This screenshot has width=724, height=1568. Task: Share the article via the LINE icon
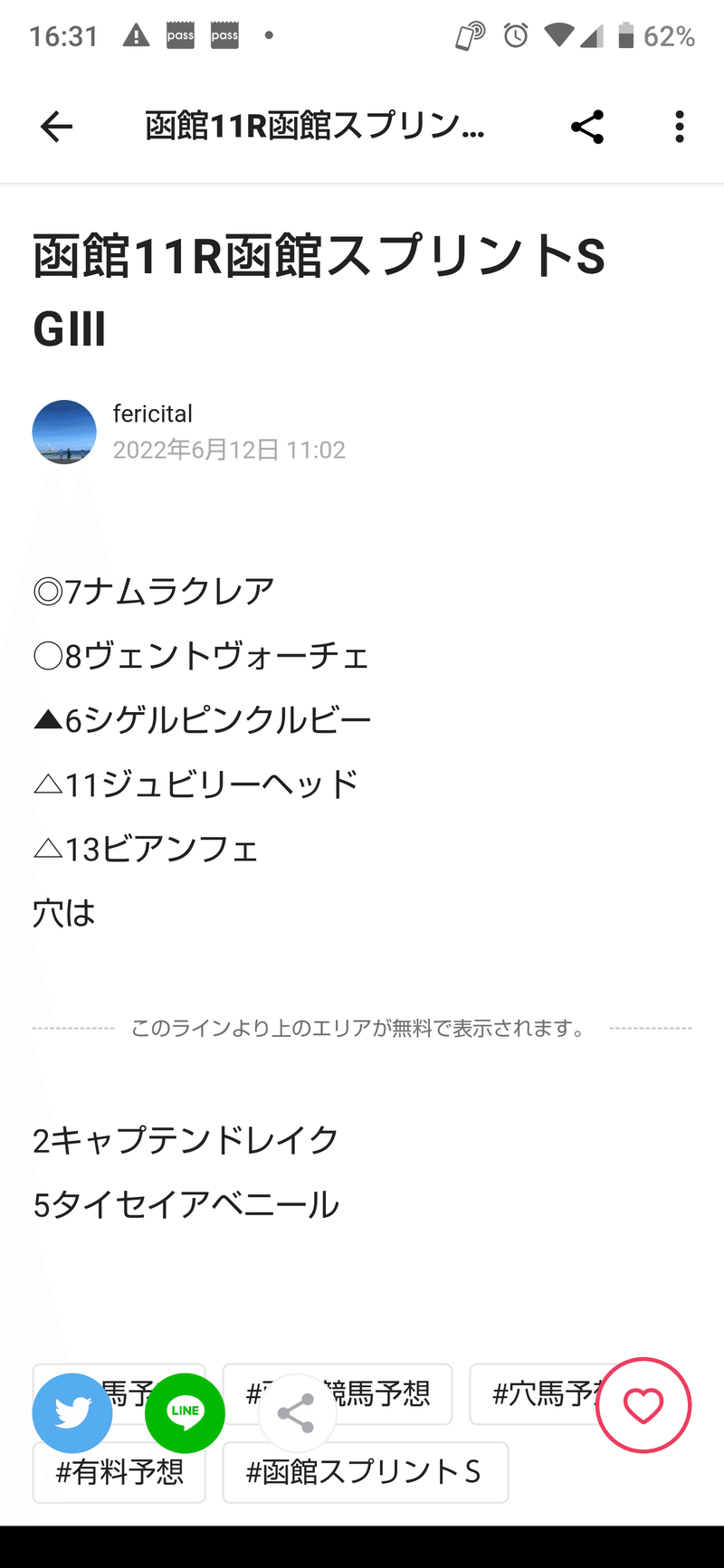coord(185,1413)
